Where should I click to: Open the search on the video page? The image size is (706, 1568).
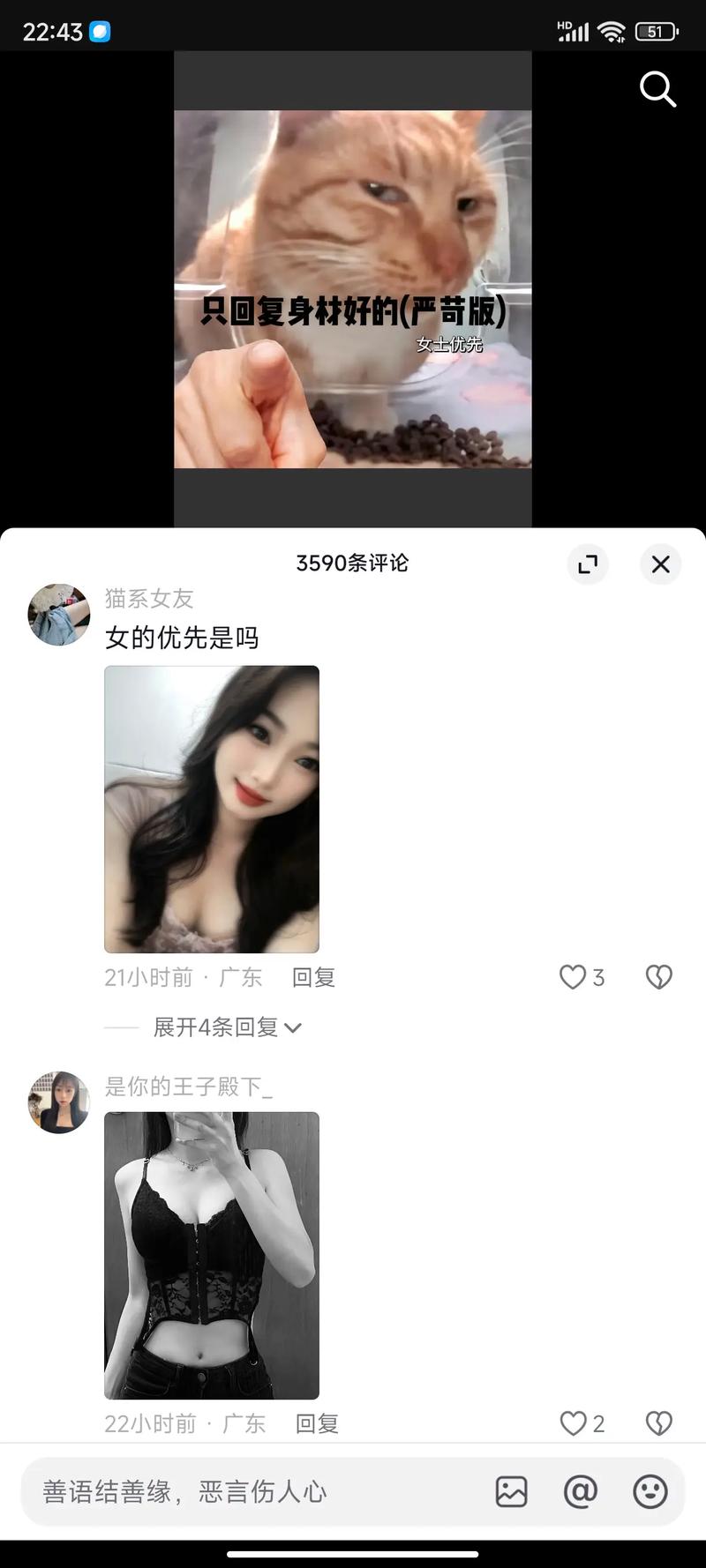(x=657, y=89)
